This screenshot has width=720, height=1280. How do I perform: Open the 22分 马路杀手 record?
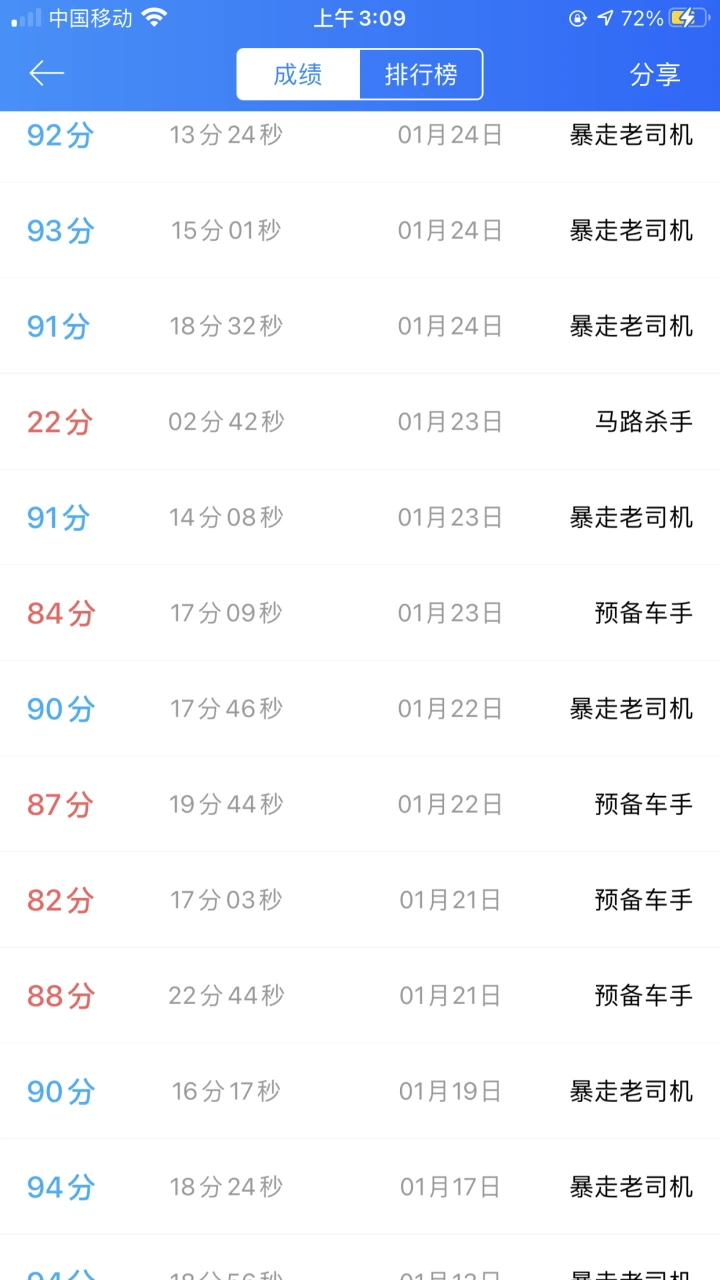tap(360, 422)
